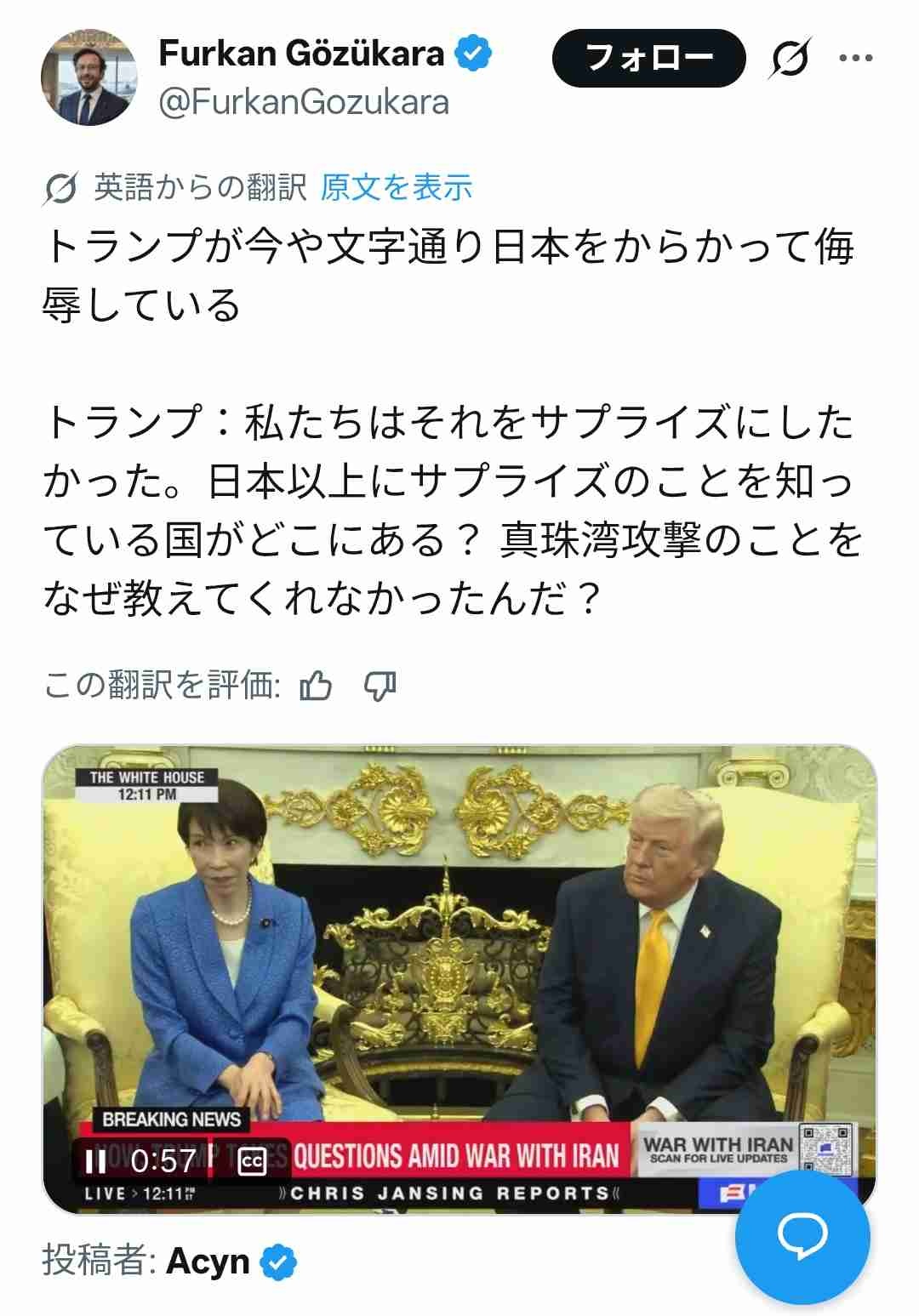Open video poster Acyn's profile
This screenshot has height=1316, width=919.
(x=208, y=1261)
